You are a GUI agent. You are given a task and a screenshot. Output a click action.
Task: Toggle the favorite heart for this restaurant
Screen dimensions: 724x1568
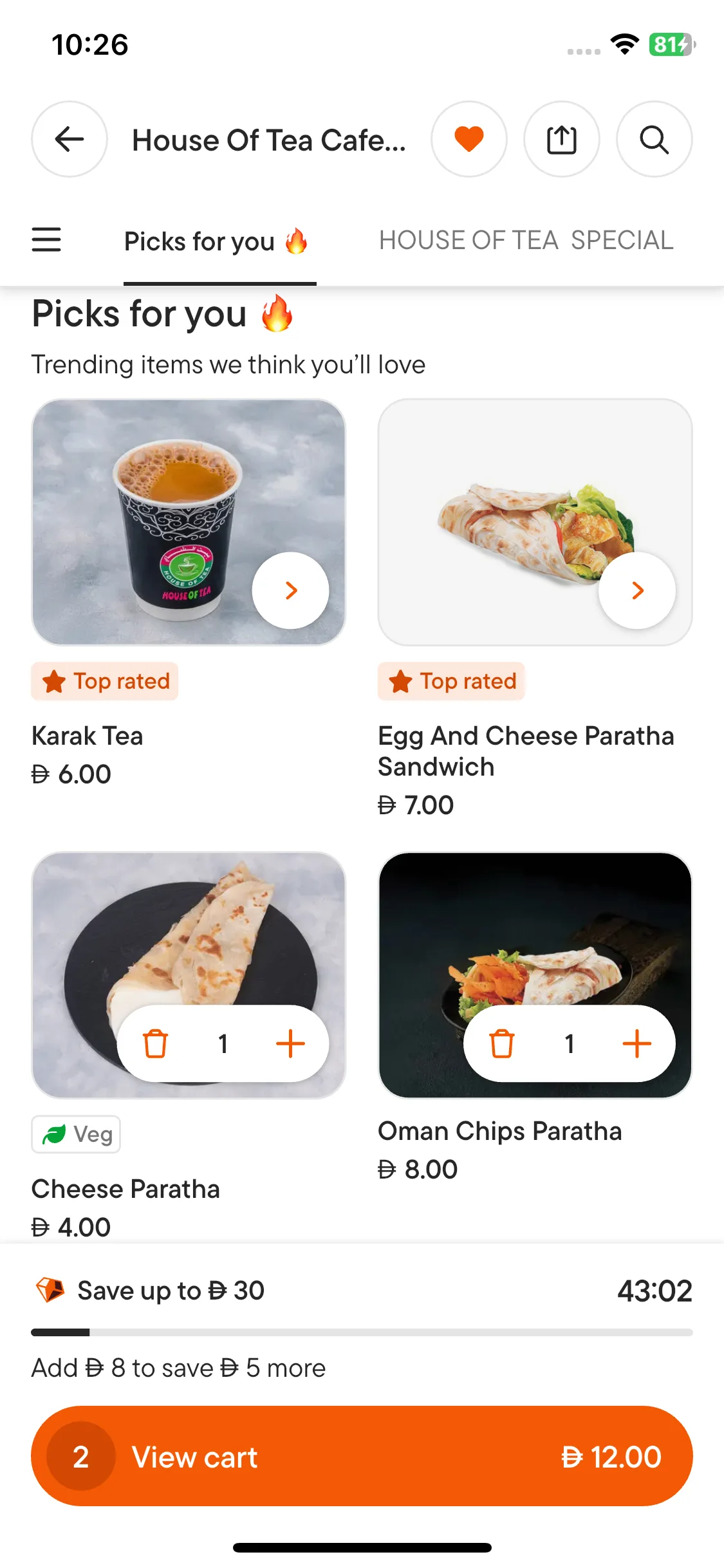coord(469,139)
